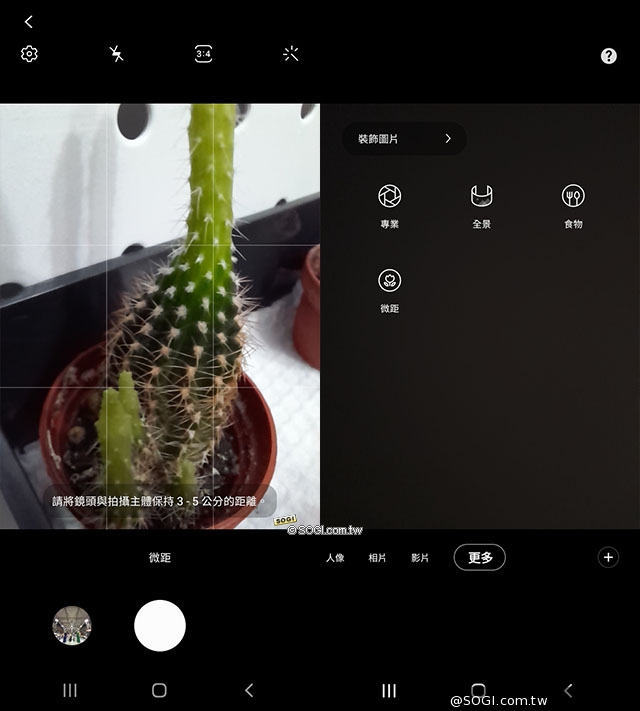Switch to 人像 portrait mode
The height and width of the screenshot is (711, 640).
point(335,558)
